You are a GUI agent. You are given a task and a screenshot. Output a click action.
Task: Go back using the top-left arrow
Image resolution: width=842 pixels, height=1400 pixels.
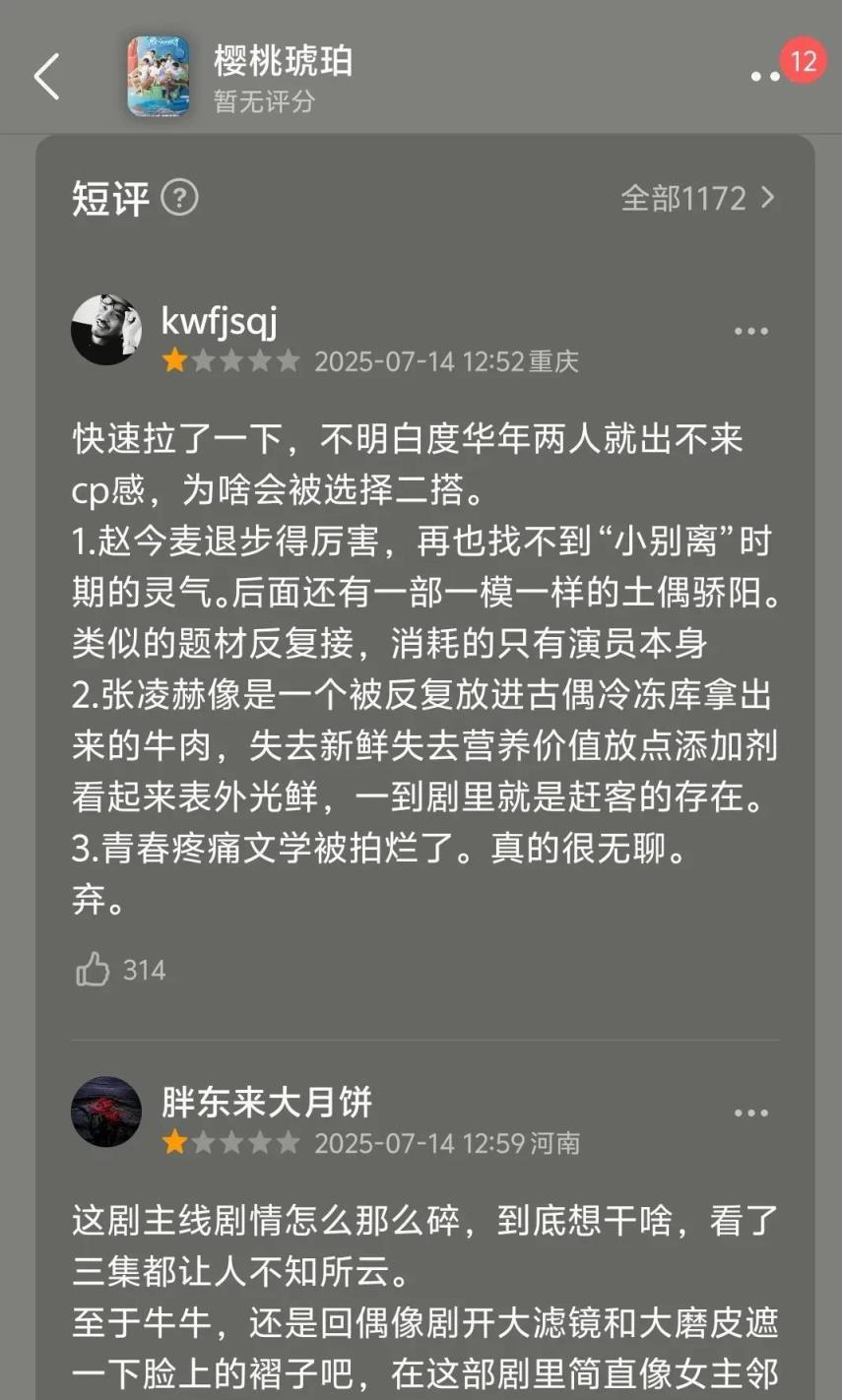coord(46,77)
